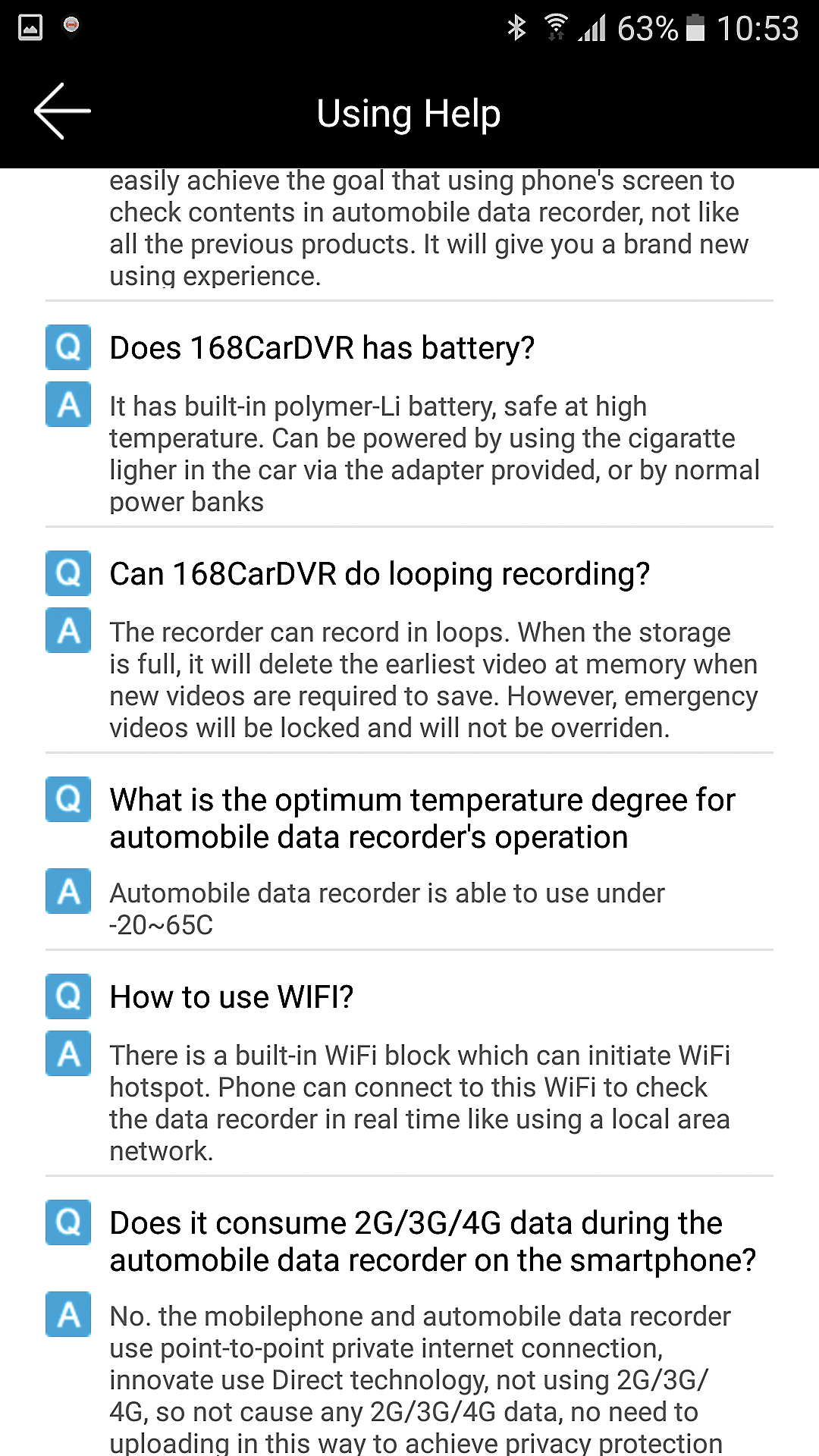819x1456 pixels.
Task: Go back from Using Help
Action: (x=62, y=111)
